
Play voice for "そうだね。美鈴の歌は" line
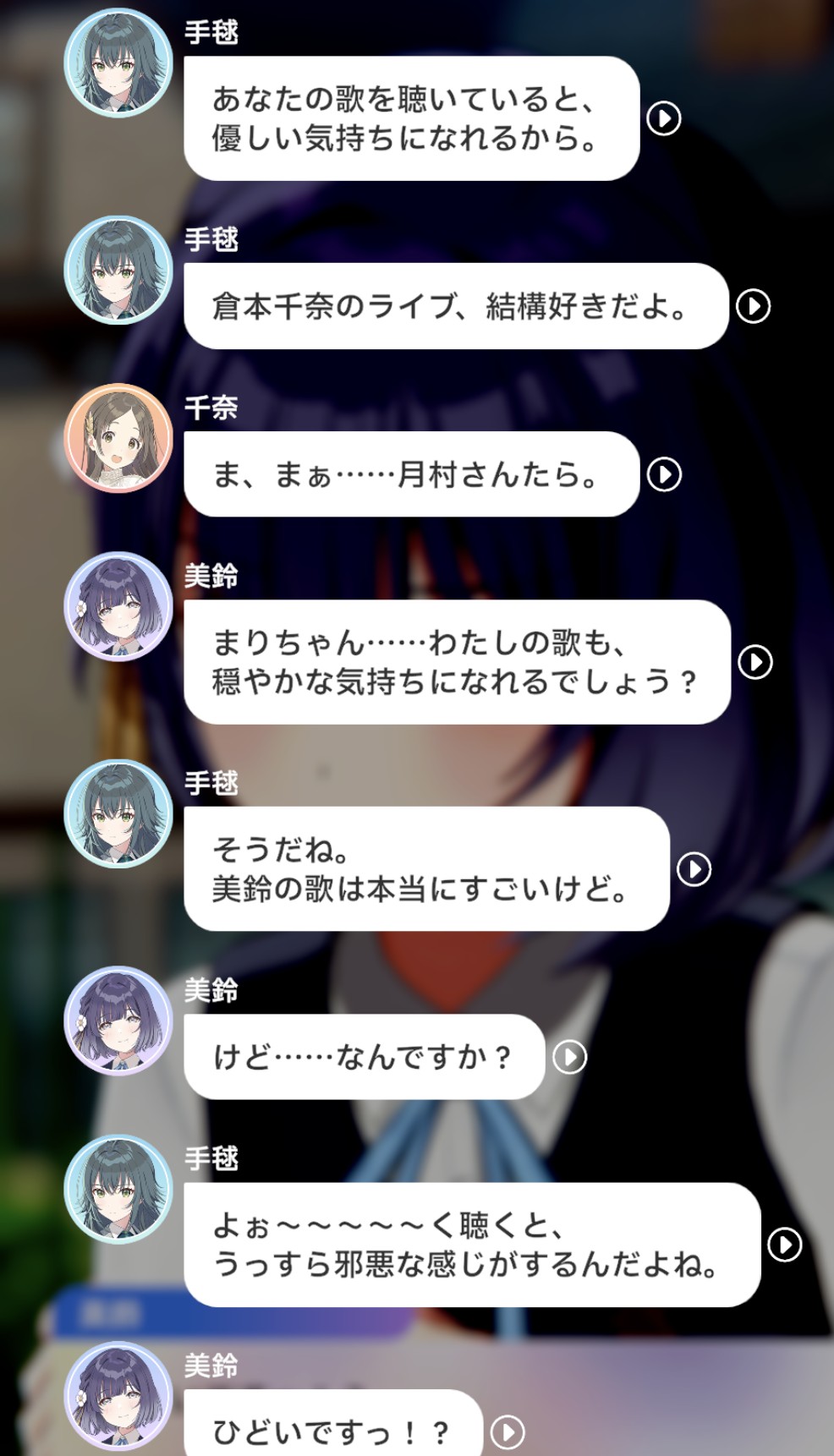[x=694, y=869]
